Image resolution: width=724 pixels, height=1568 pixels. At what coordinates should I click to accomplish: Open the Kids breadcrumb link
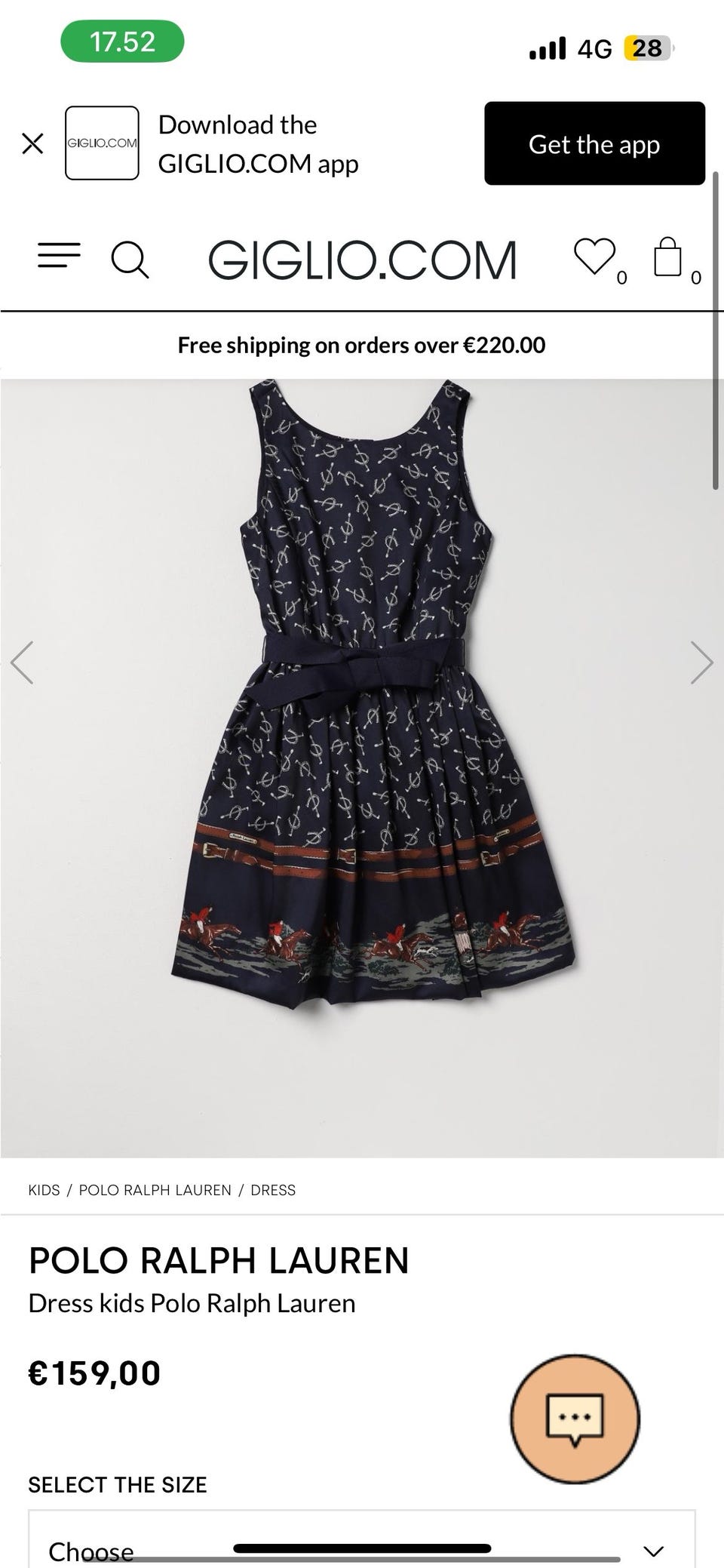click(x=44, y=1190)
